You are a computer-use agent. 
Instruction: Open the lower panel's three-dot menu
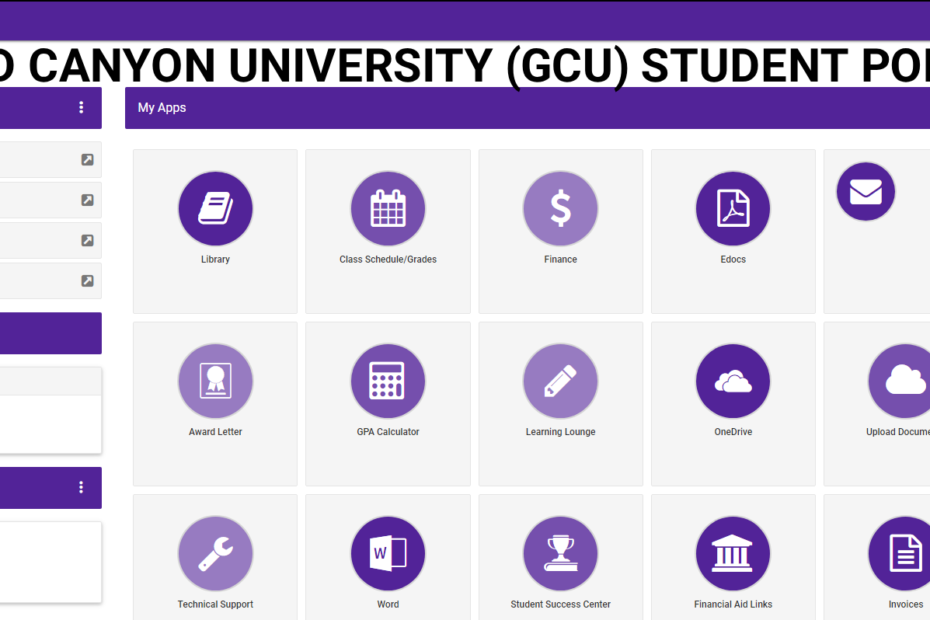coord(81,487)
